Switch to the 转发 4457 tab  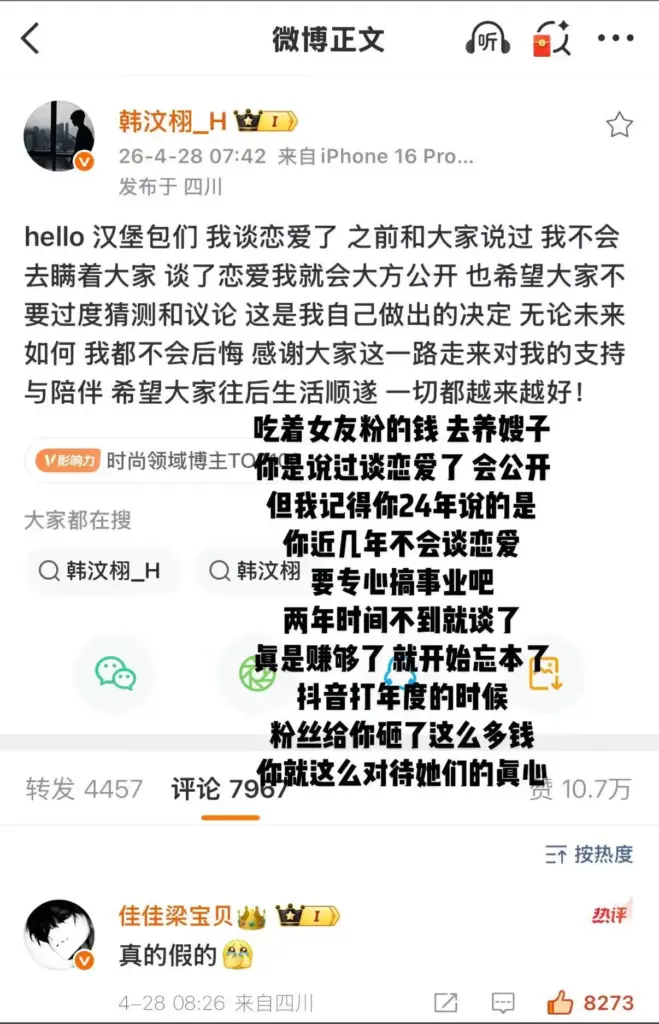coord(84,789)
